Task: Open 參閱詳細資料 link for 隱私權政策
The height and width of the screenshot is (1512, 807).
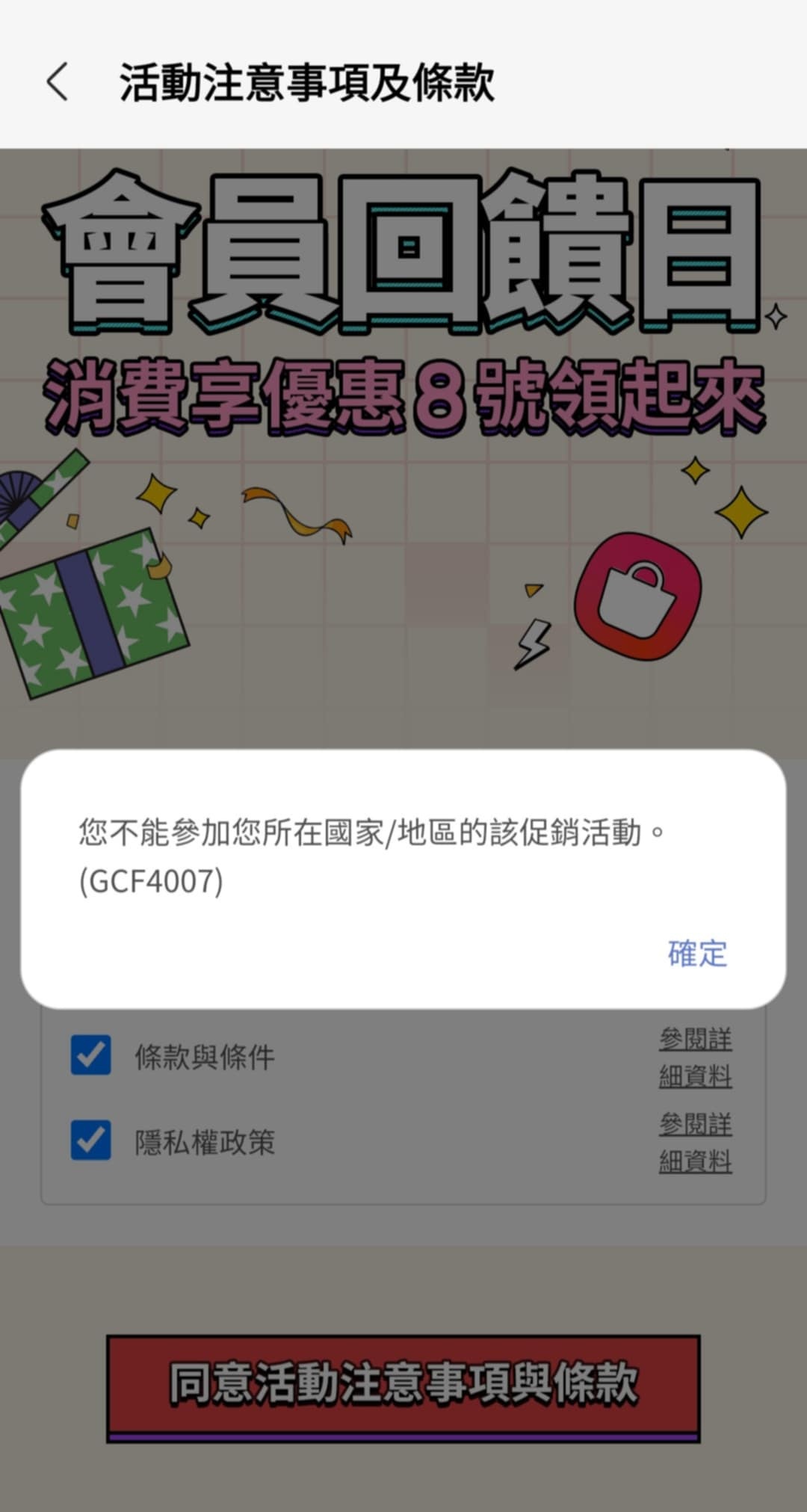Action: point(695,1142)
